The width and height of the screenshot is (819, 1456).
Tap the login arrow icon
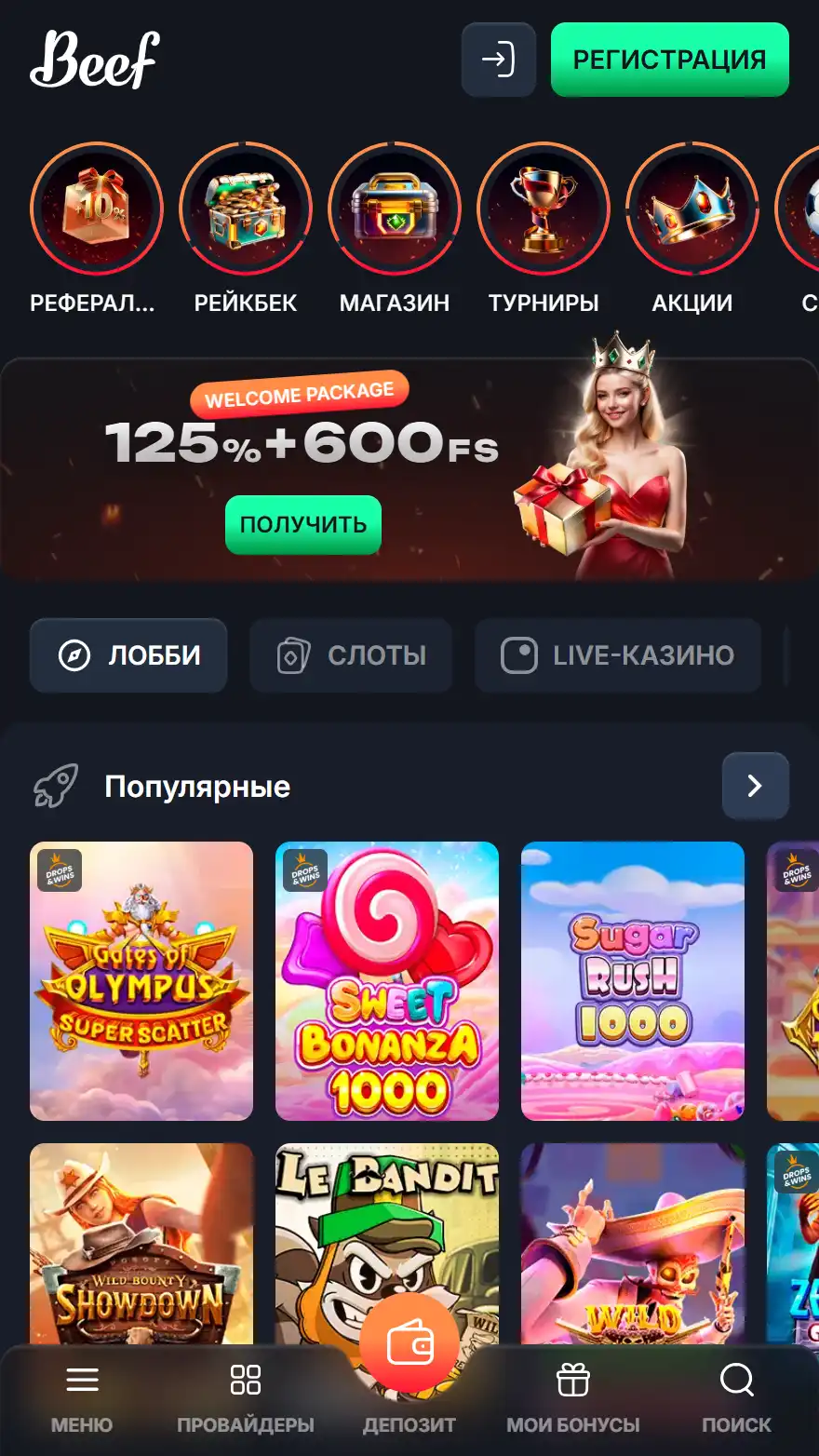498,61
